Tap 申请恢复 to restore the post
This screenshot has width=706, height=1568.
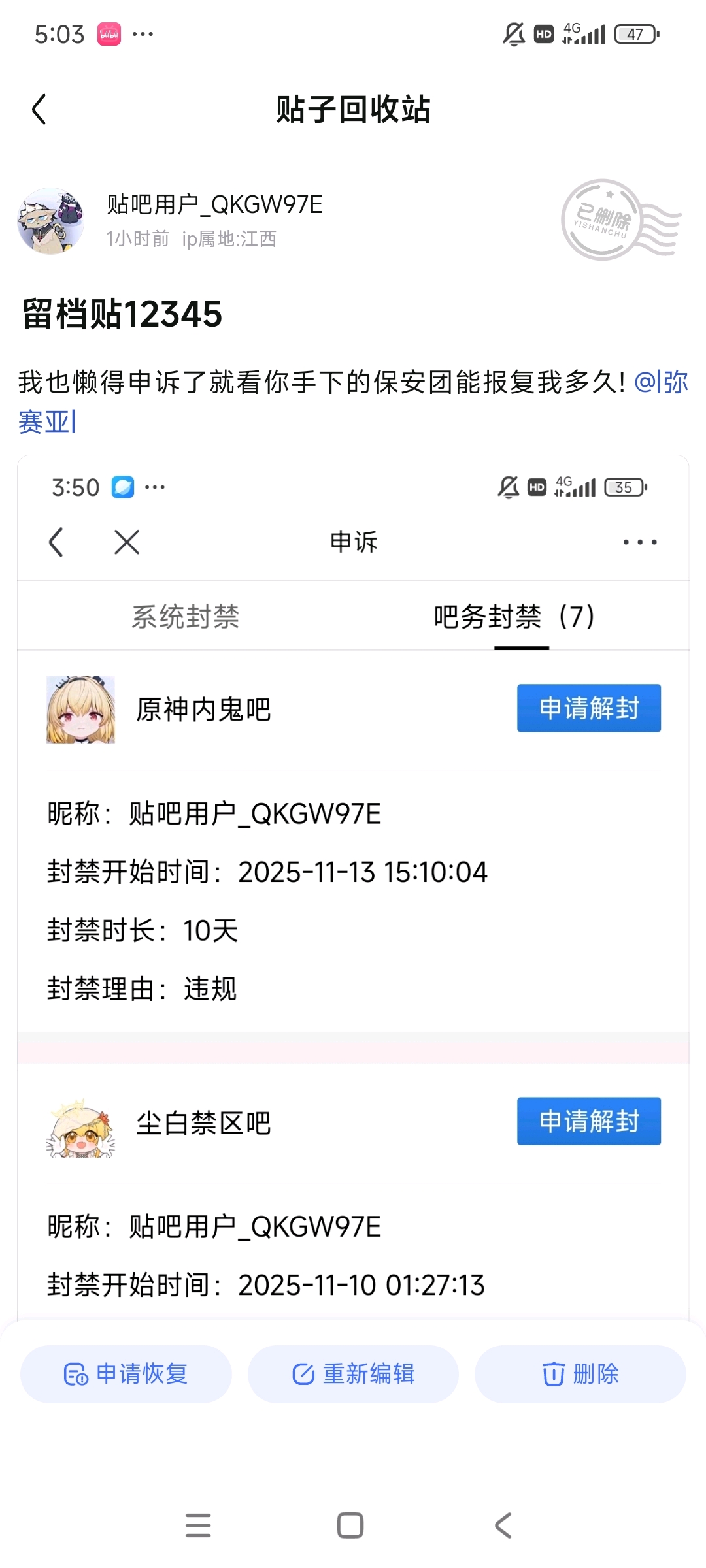pos(126,1374)
